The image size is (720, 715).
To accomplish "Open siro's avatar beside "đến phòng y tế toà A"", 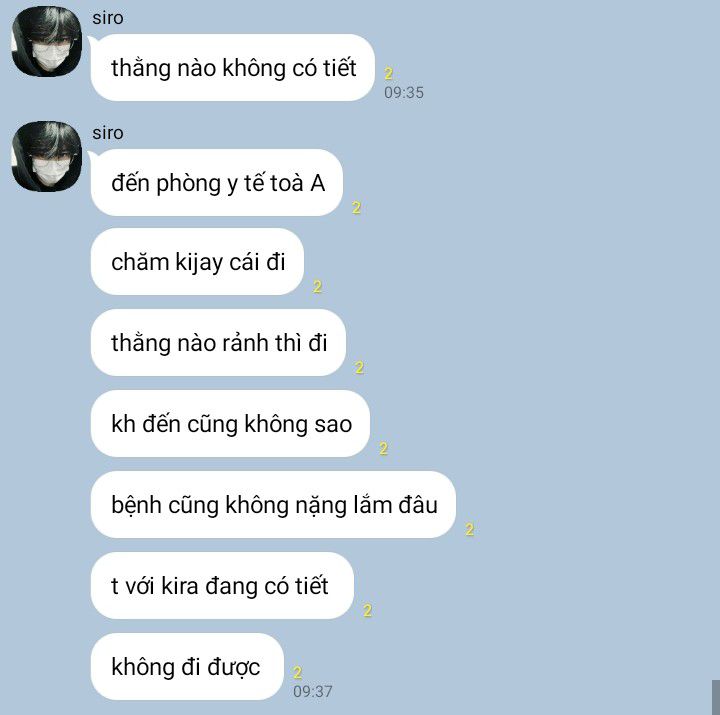I will click(x=46, y=157).
